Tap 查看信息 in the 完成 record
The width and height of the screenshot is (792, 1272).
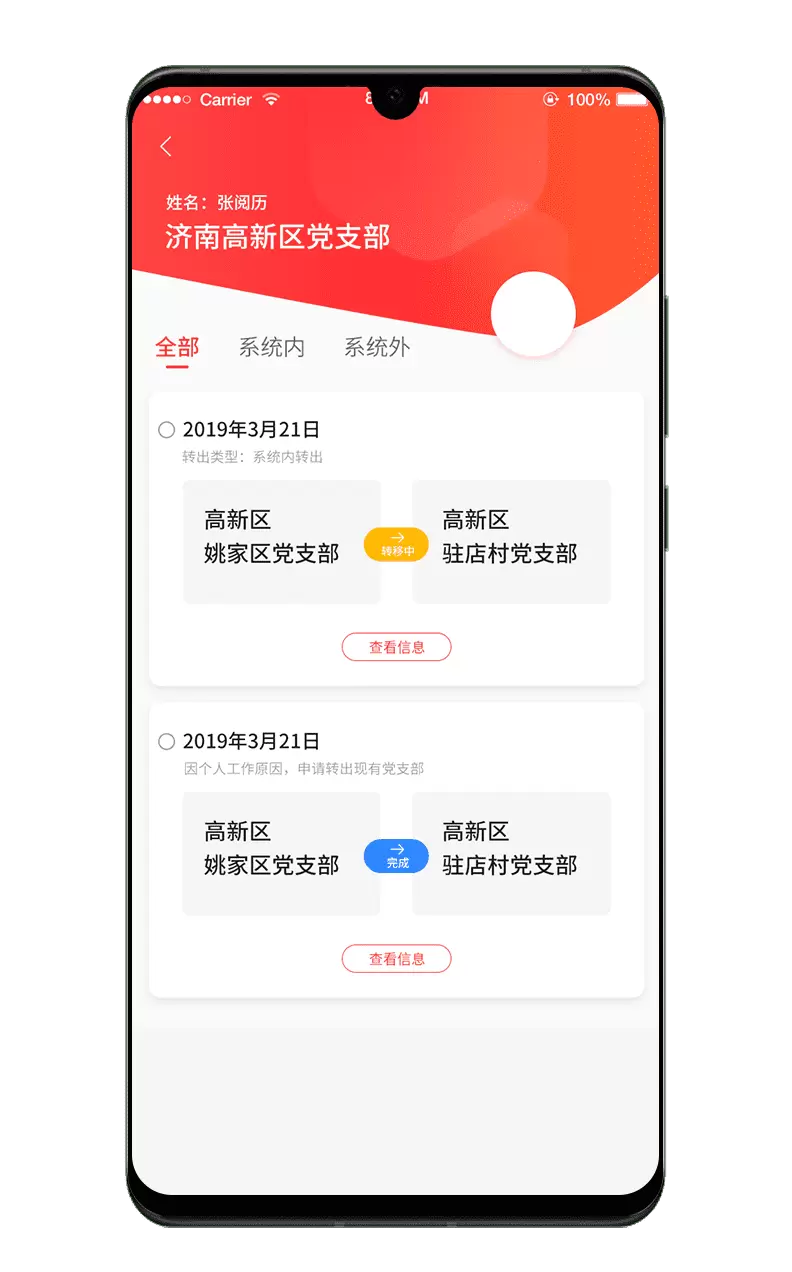(x=396, y=959)
